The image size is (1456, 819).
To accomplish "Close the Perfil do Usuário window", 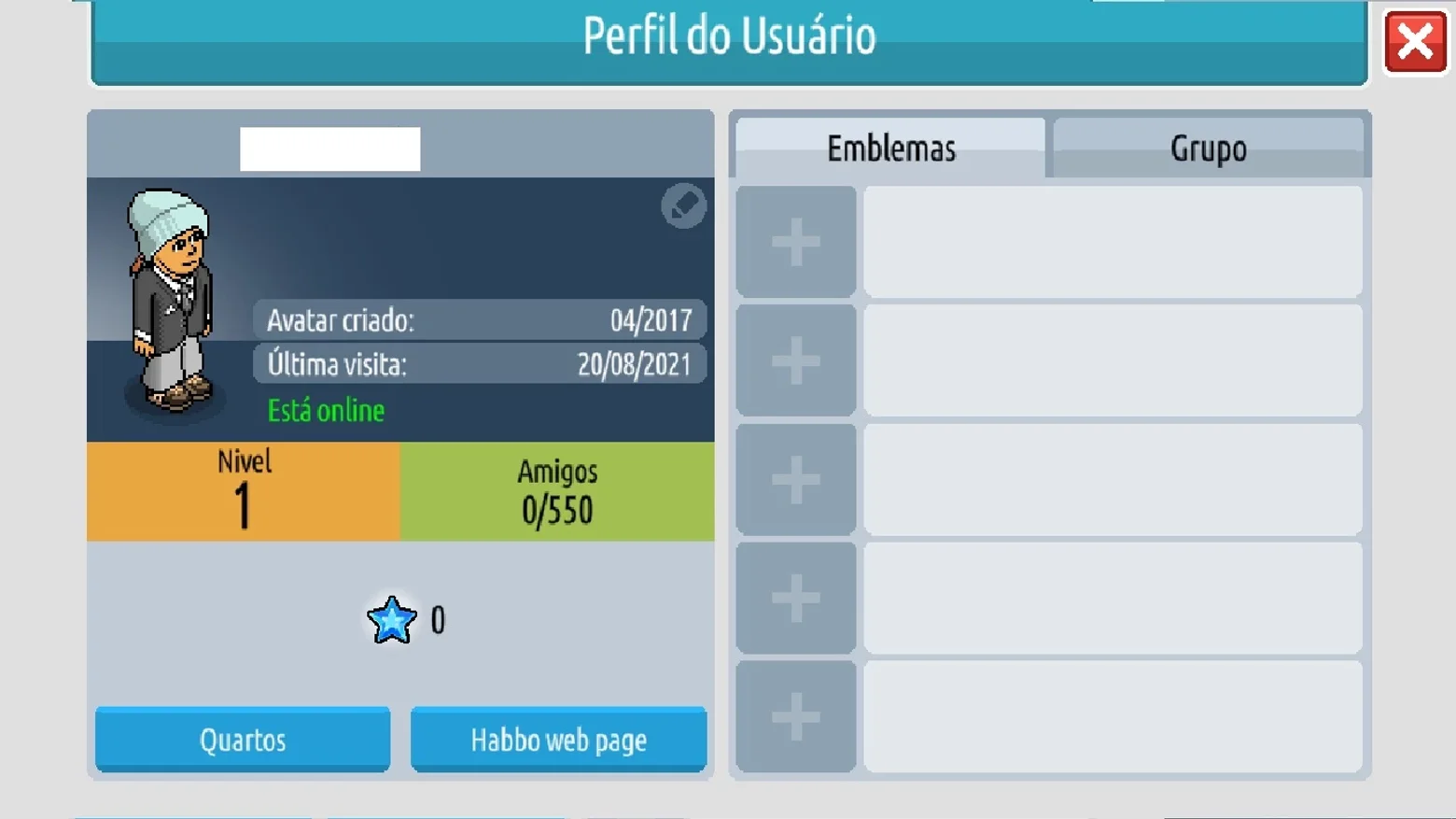I will tap(1415, 42).
